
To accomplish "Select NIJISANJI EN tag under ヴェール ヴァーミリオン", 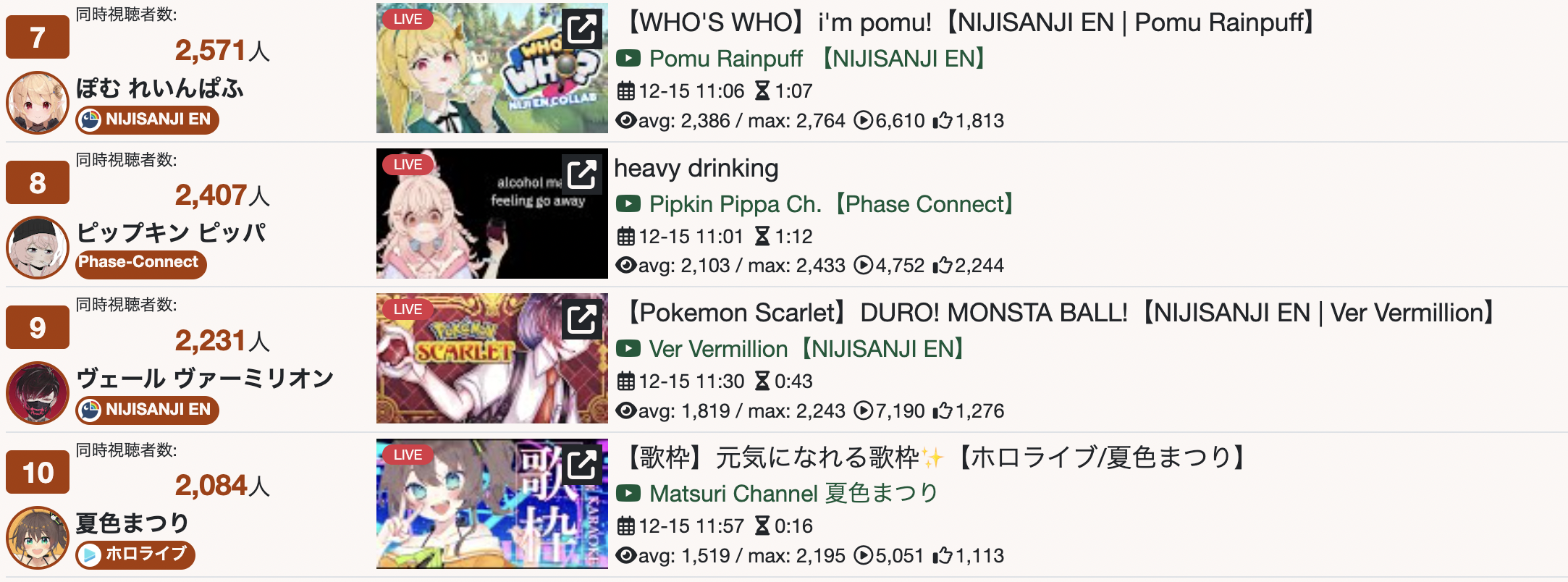I will coord(148,410).
